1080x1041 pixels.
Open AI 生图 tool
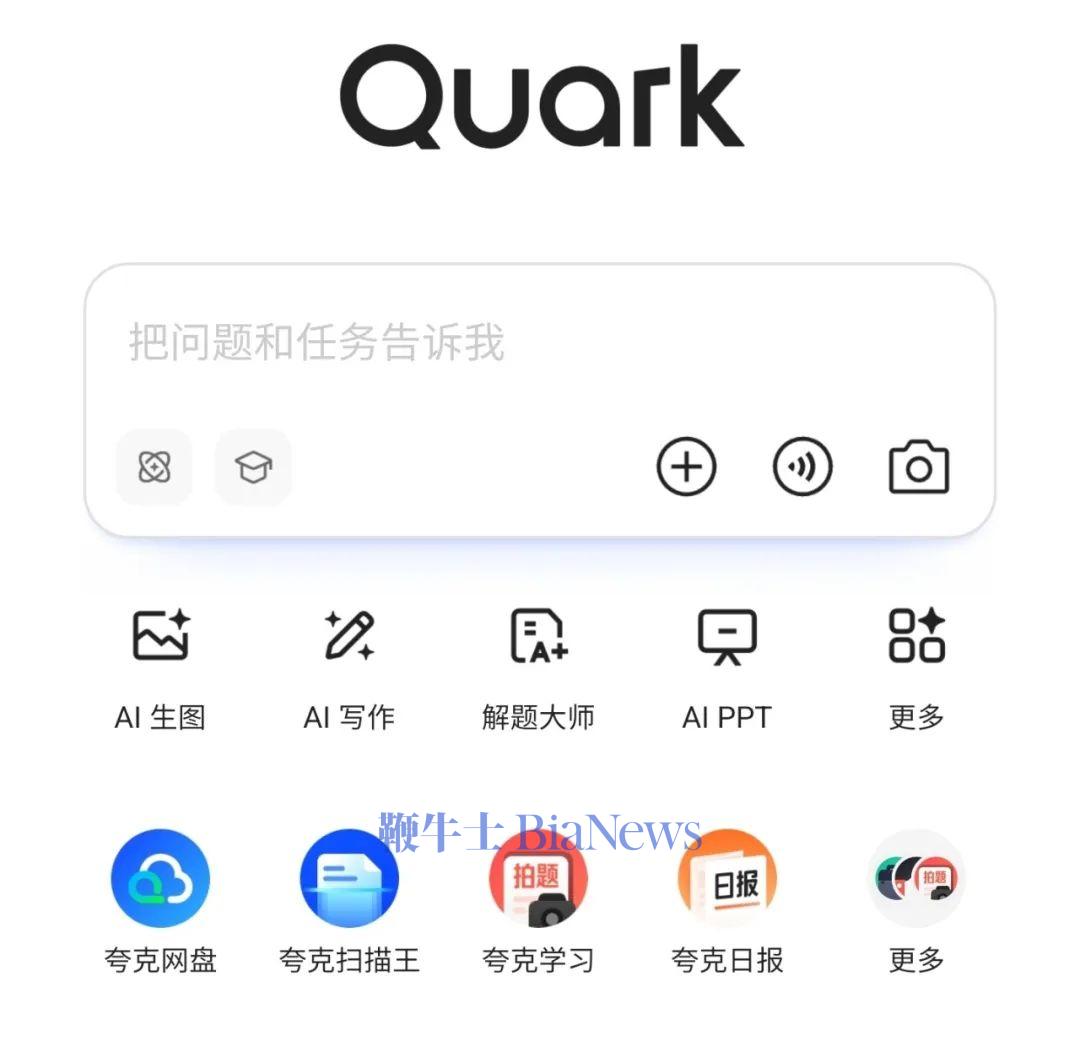pos(160,670)
